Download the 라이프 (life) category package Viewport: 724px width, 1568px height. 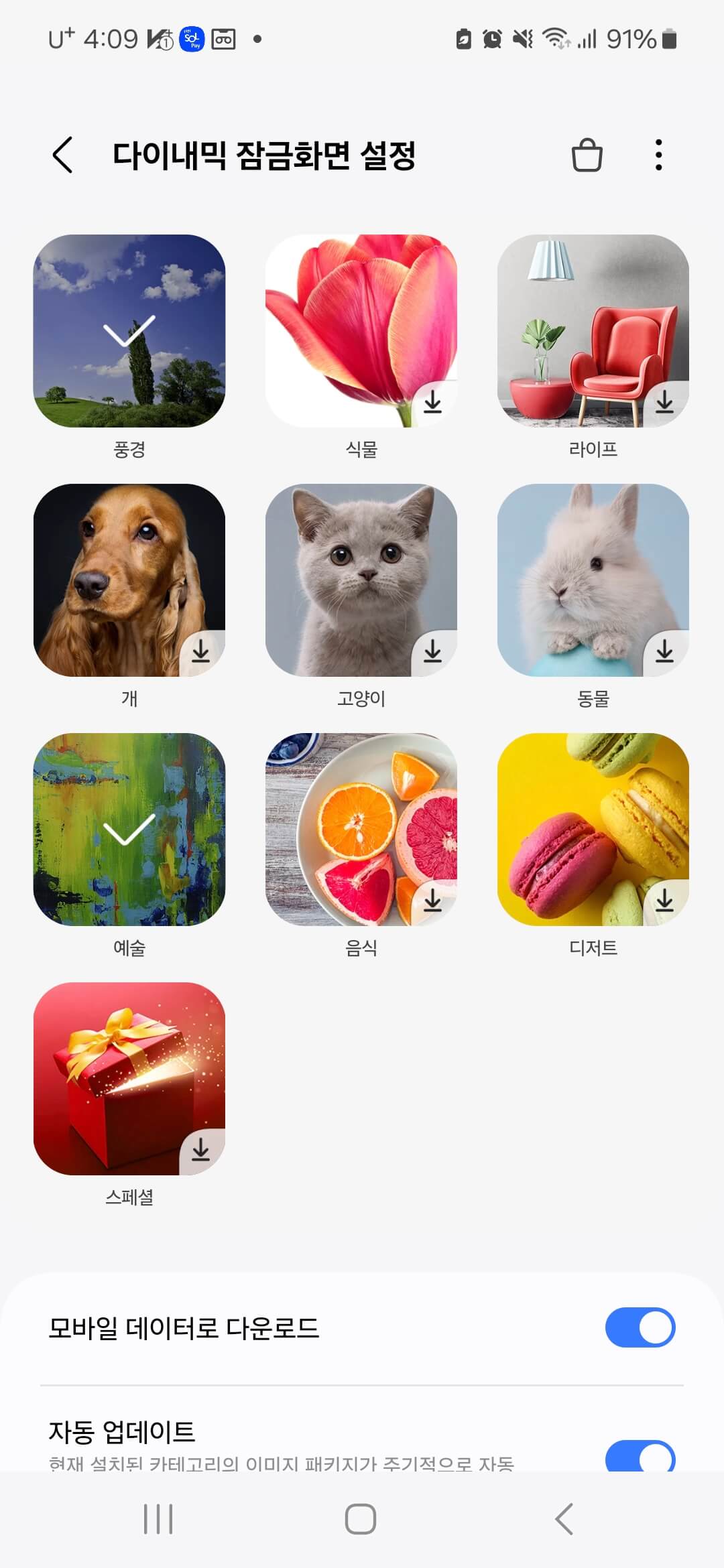click(x=666, y=403)
